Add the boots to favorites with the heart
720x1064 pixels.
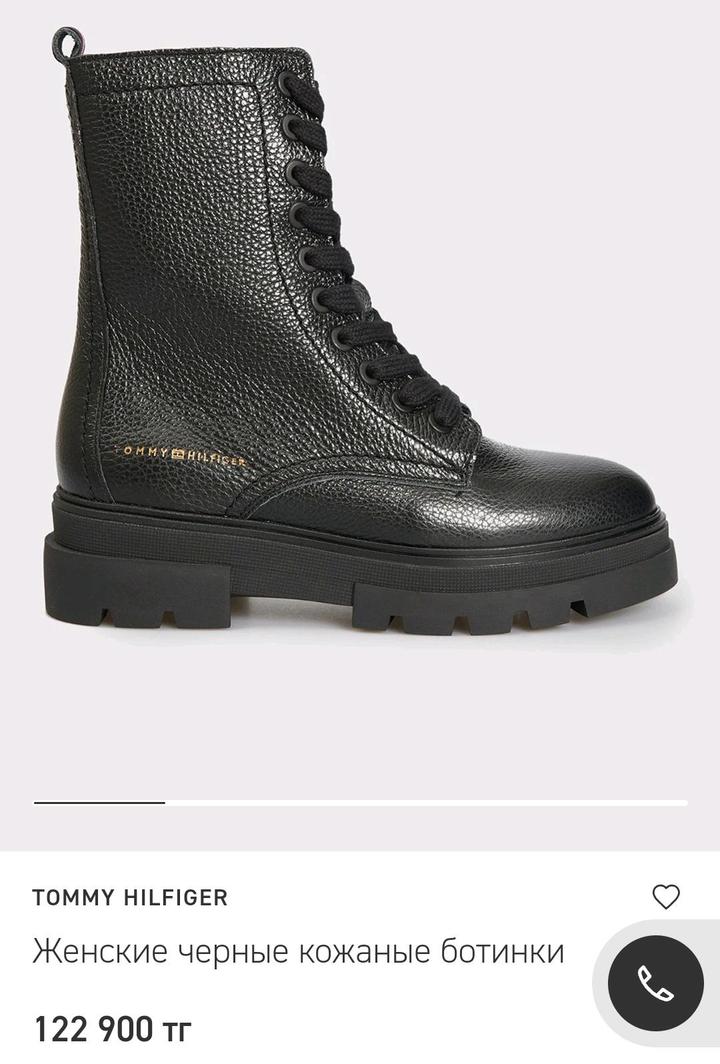pos(666,896)
